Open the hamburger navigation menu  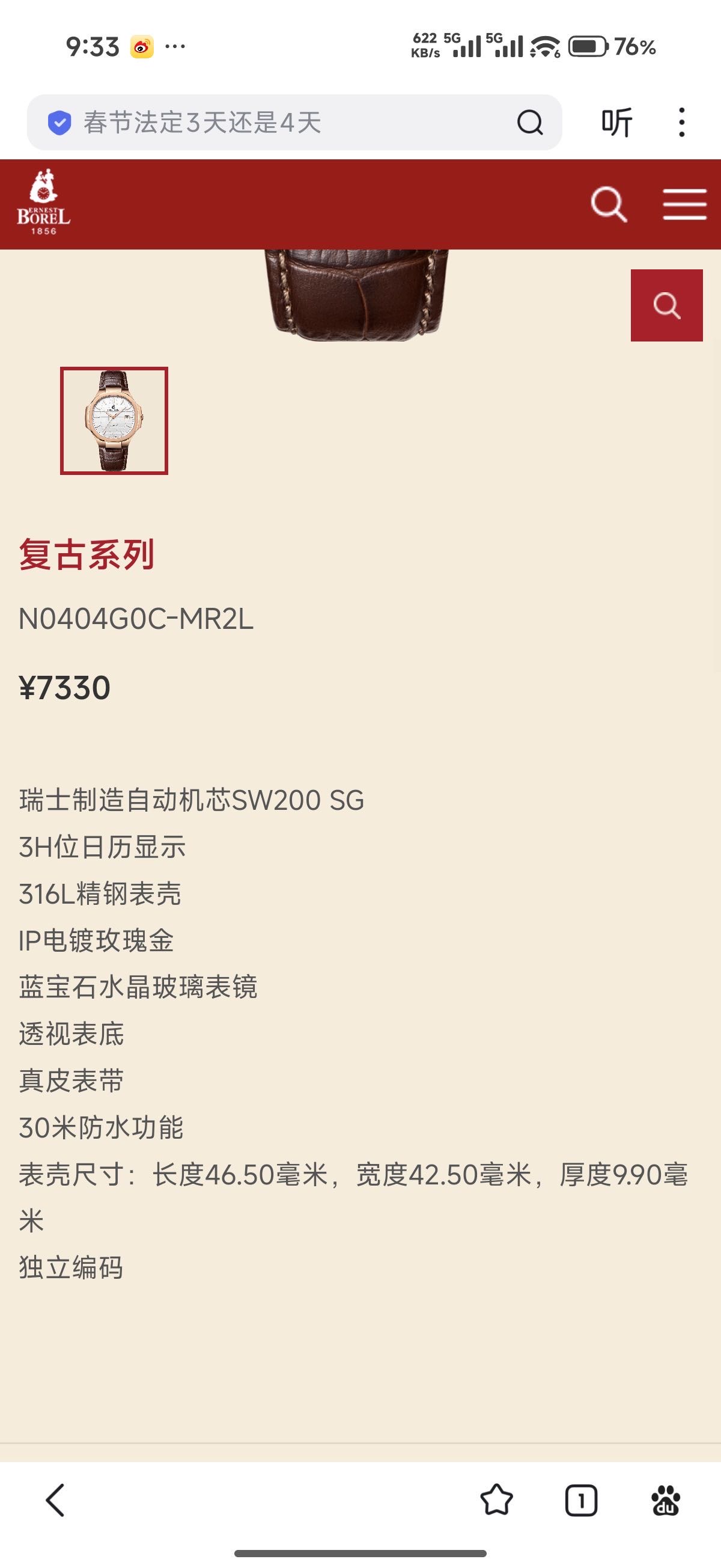(x=684, y=204)
